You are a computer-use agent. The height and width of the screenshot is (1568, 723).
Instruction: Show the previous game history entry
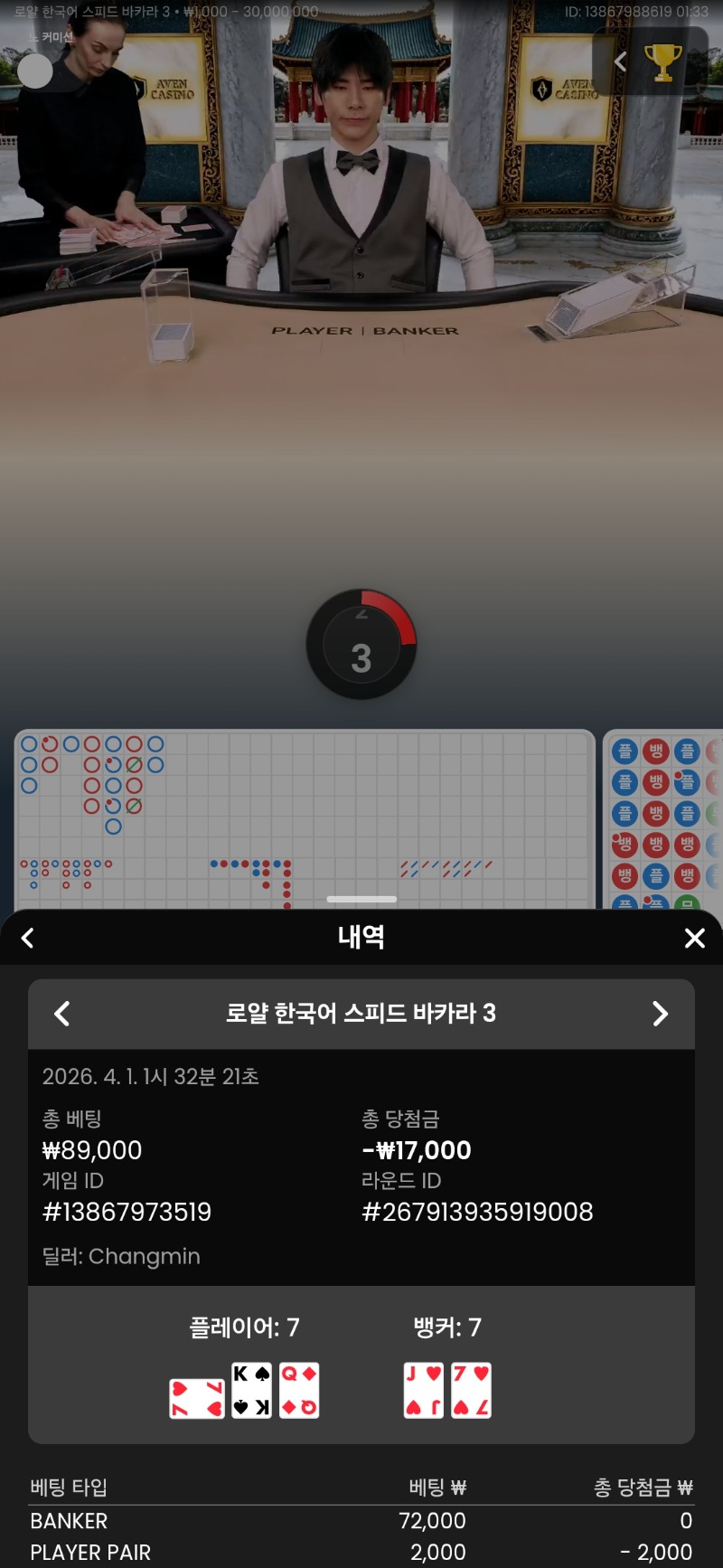(x=62, y=1014)
